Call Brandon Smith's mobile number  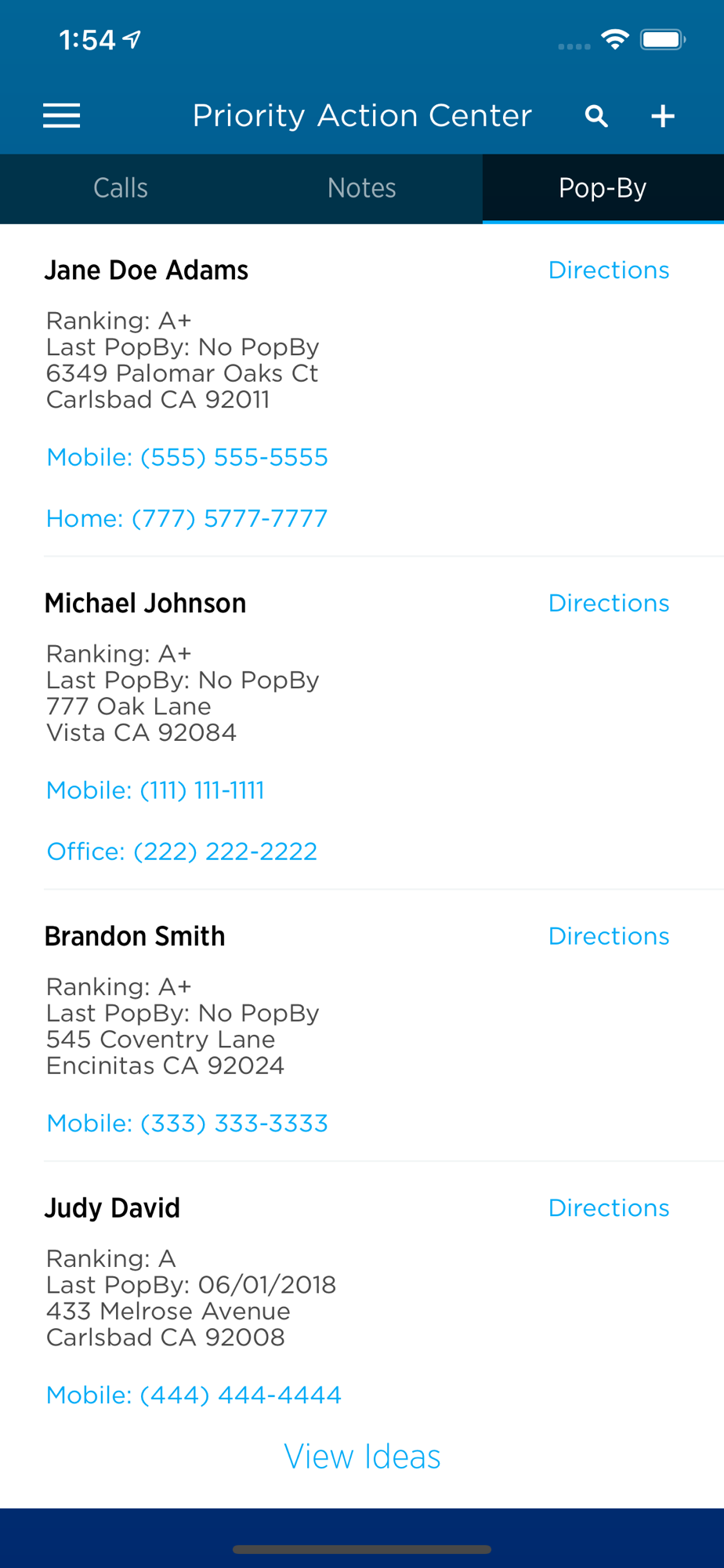coord(187,1123)
